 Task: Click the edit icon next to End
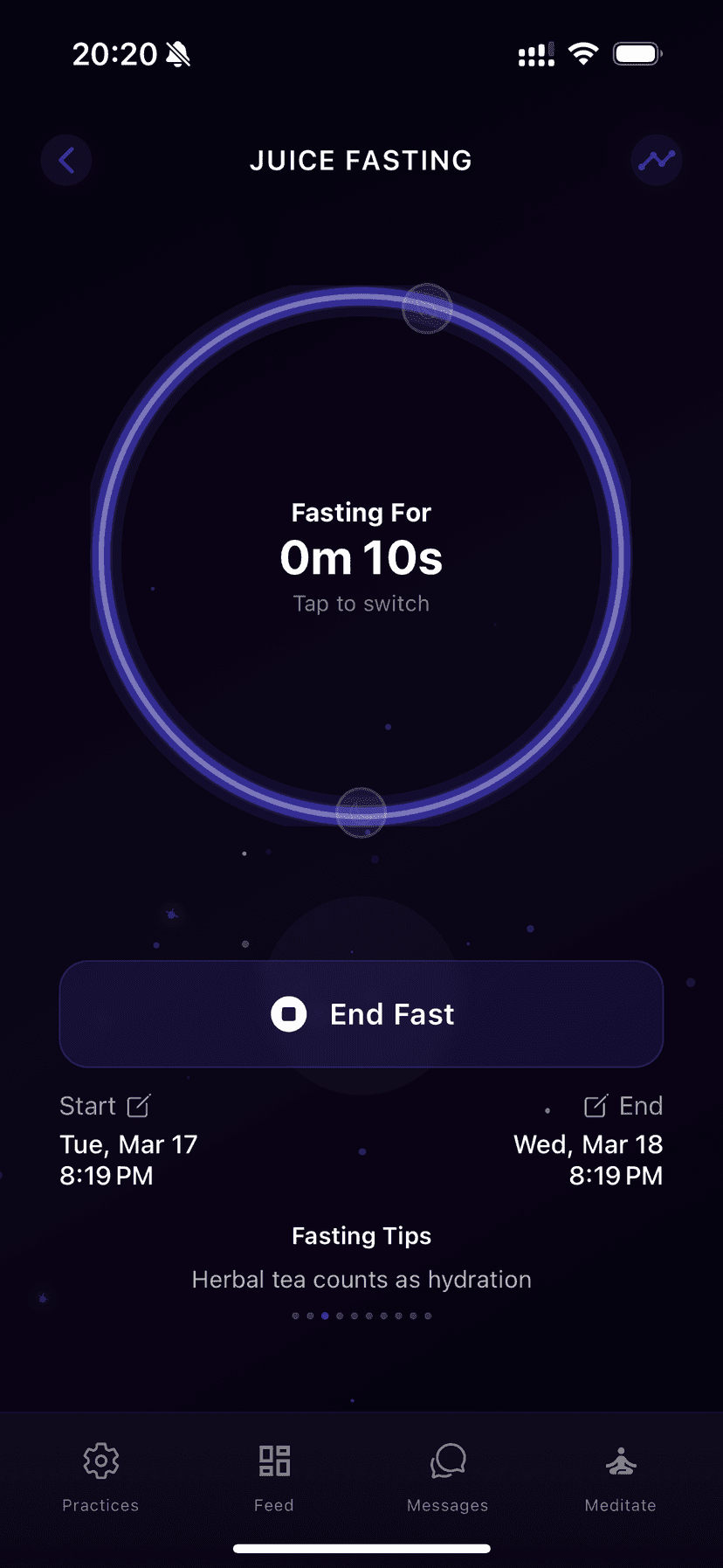point(595,1105)
